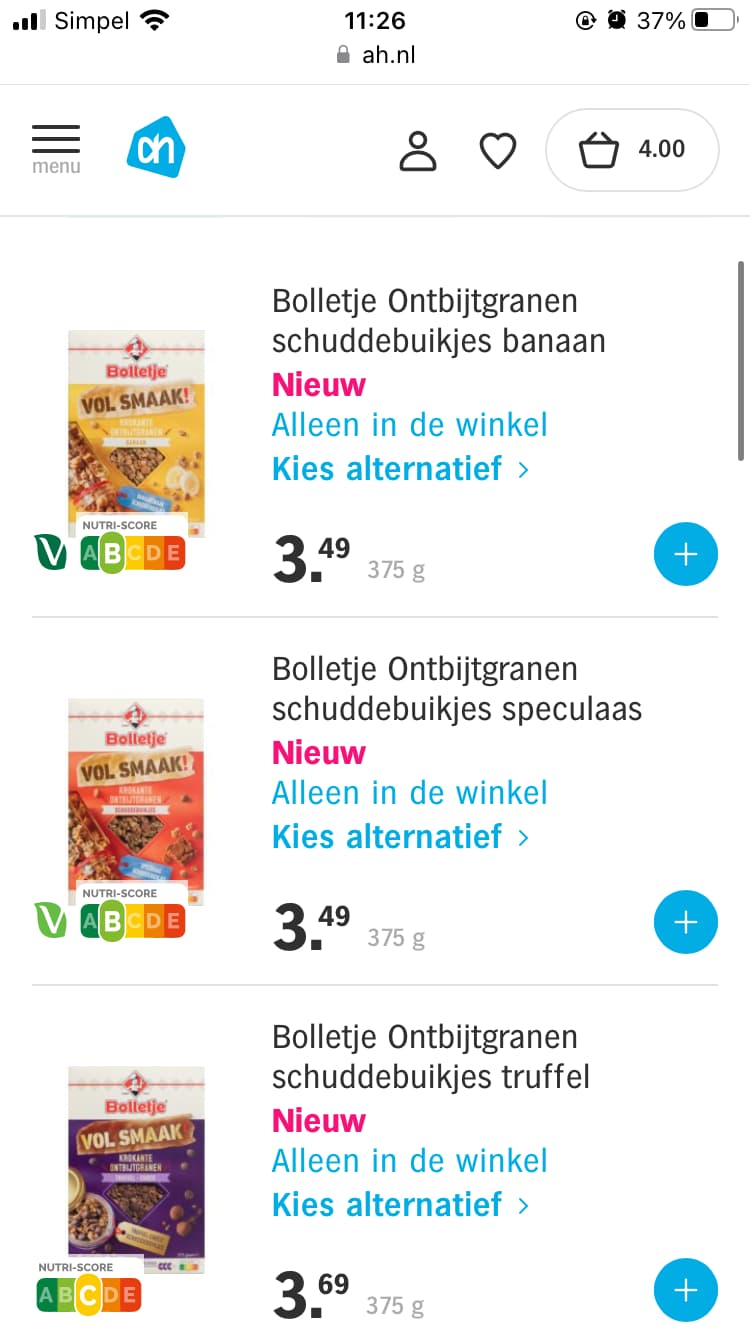
Task: Open the hamburger menu
Action: [x=56, y=150]
